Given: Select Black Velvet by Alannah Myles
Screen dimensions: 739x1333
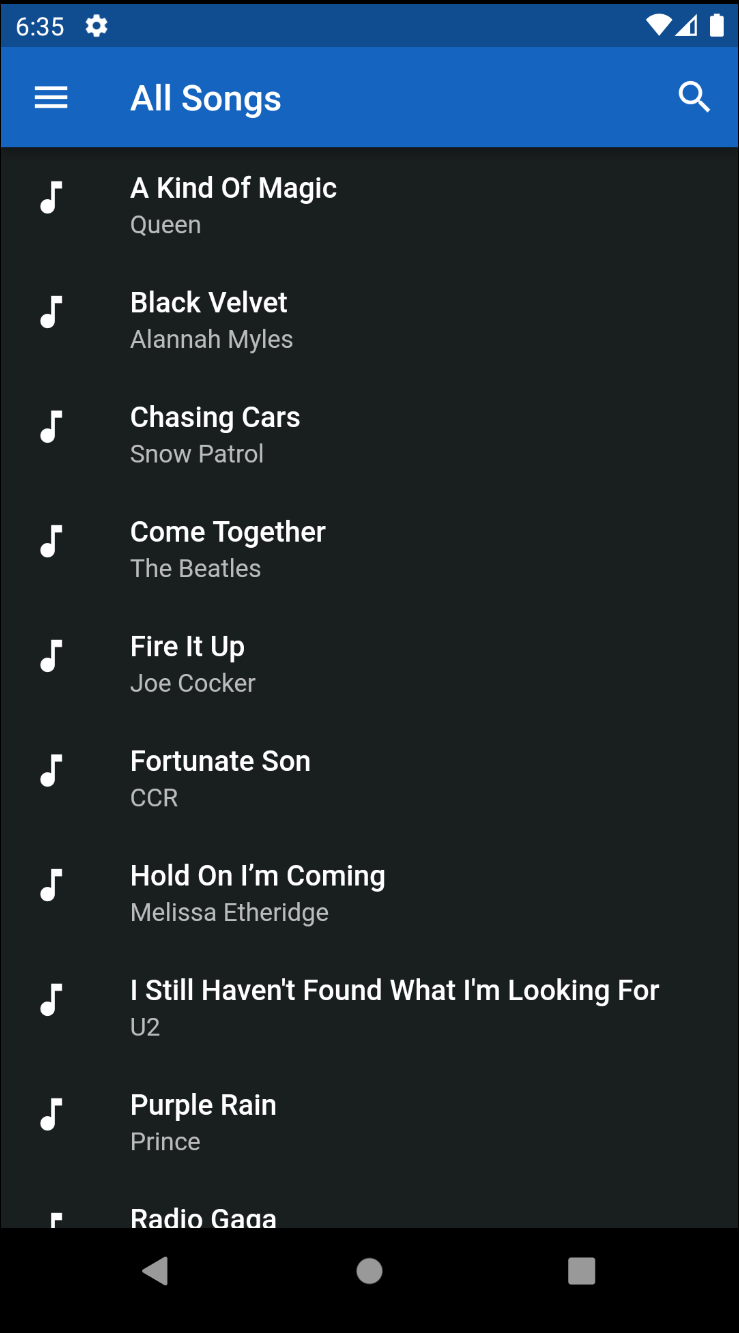Looking at the screenshot, I should click(369, 320).
